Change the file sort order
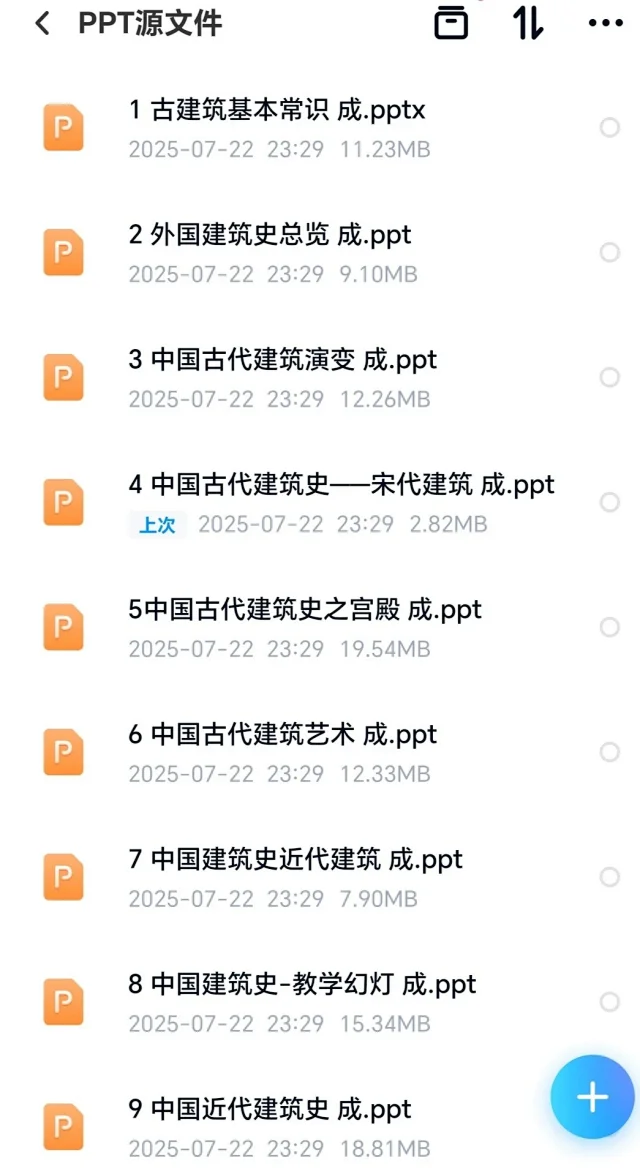Image resolution: width=640 pixels, height=1174 pixels. pyautogui.click(x=528, y=23)
